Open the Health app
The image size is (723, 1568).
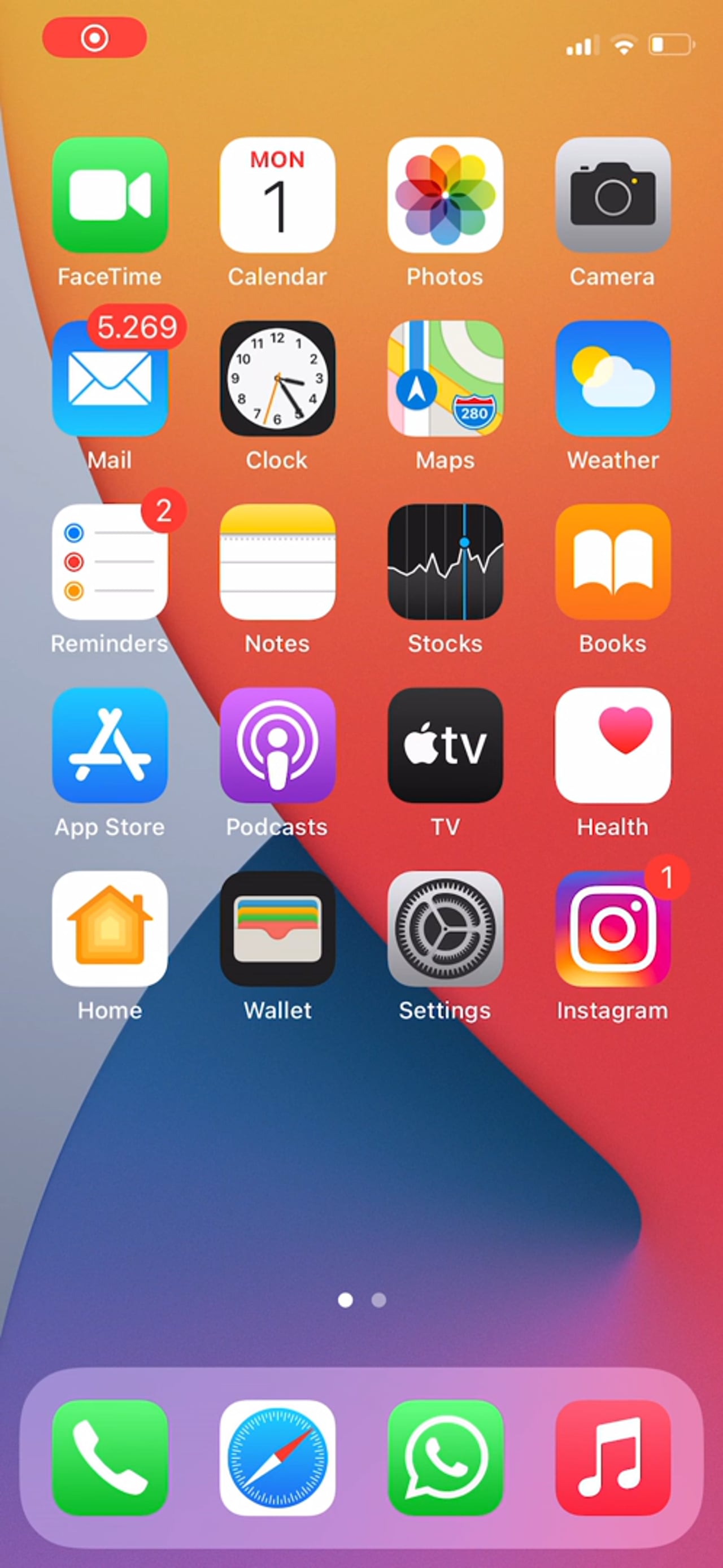(x=612, y=745)
